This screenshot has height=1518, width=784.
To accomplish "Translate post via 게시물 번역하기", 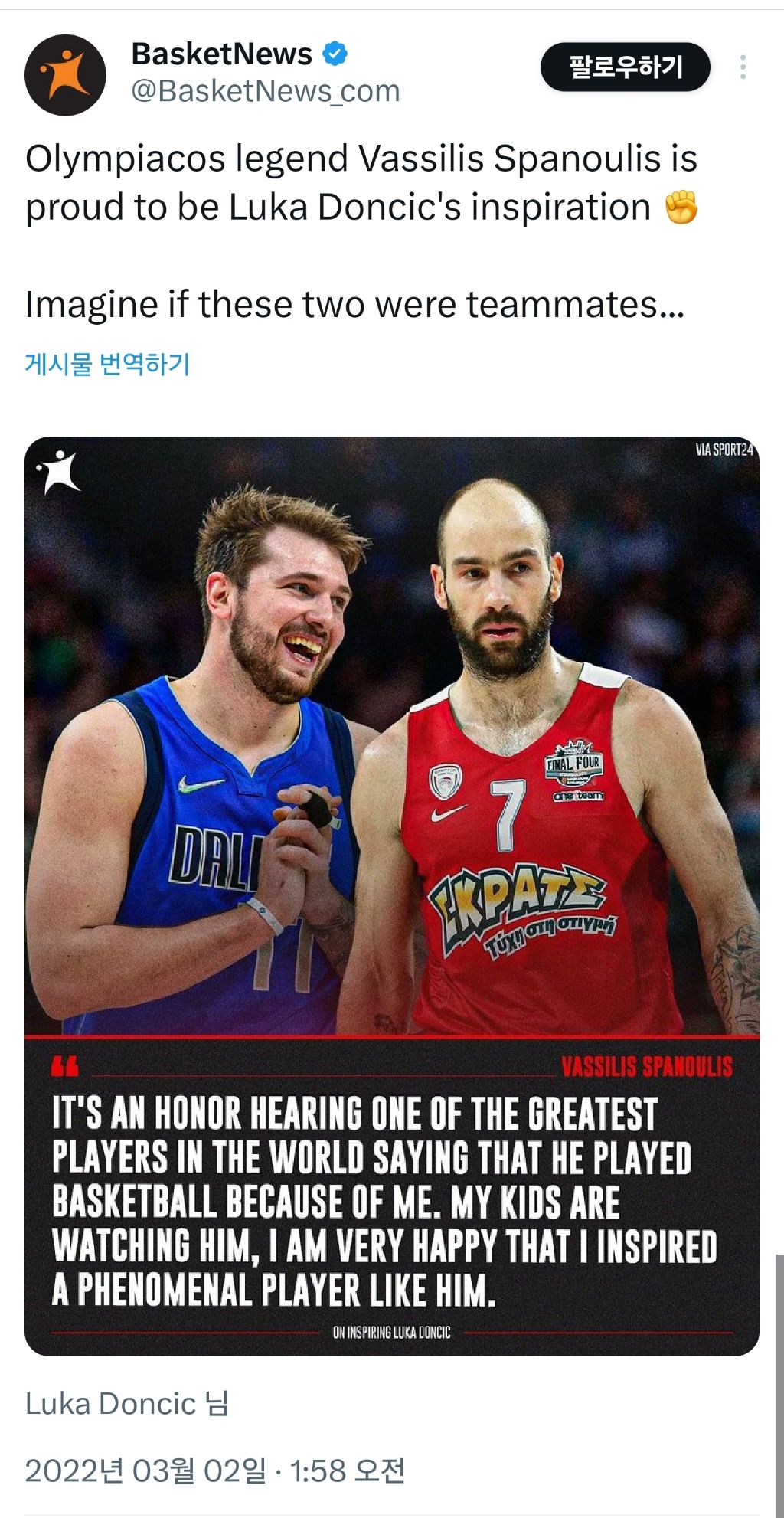I will (x=107, y=363).
